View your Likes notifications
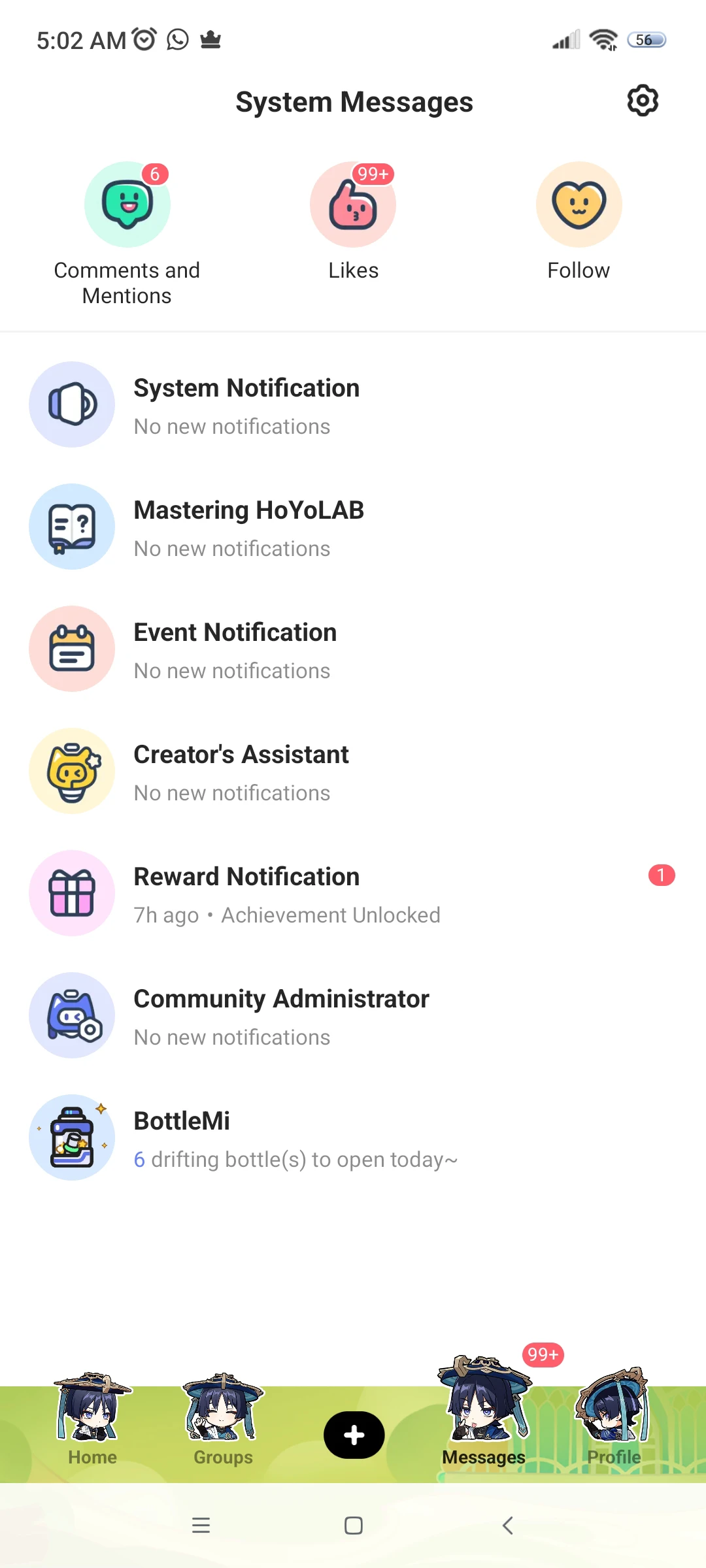Image resolution: width=706 pixels, height=1568 pixels. tap(353, 205)
